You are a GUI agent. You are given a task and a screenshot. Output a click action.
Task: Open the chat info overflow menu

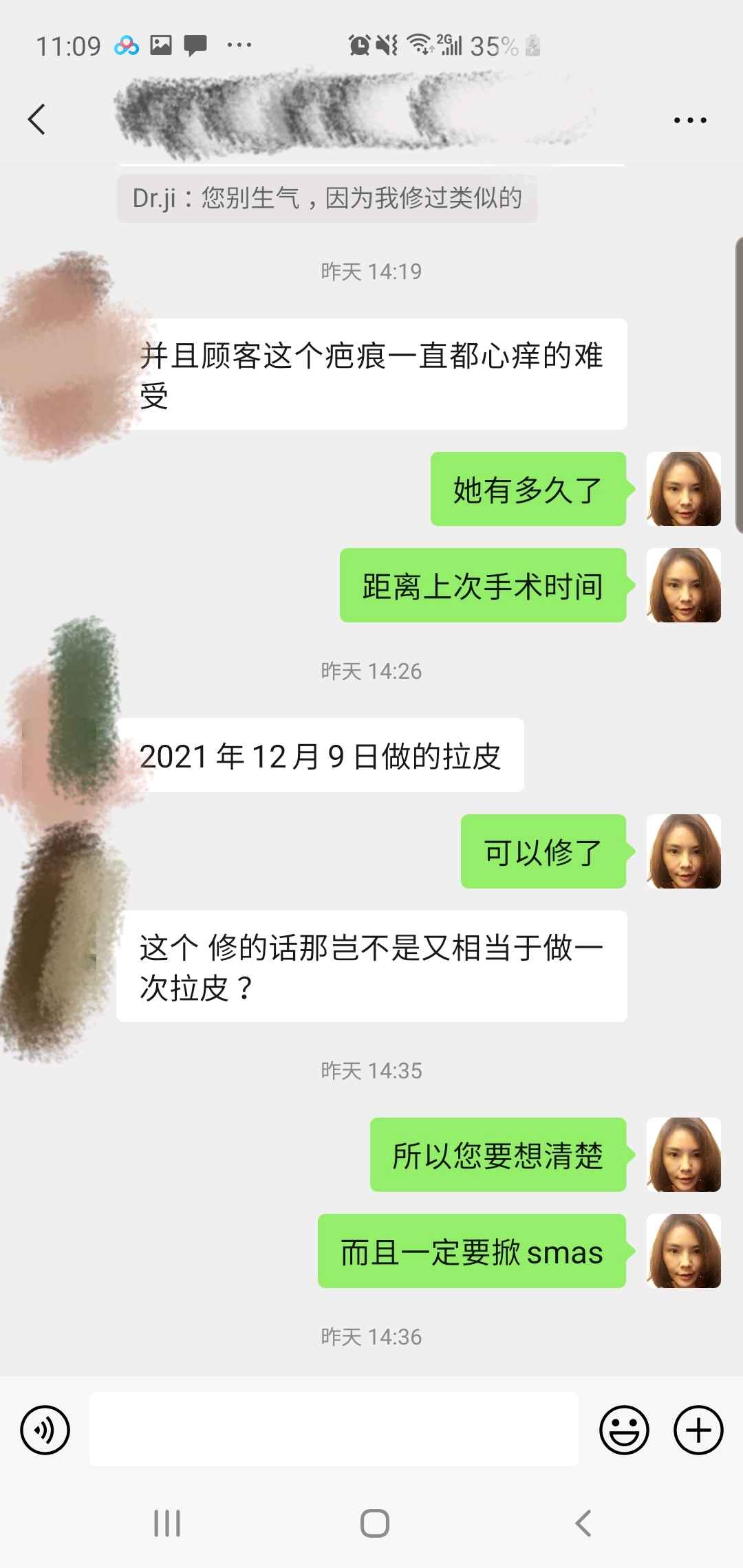[x=690, y=120]
